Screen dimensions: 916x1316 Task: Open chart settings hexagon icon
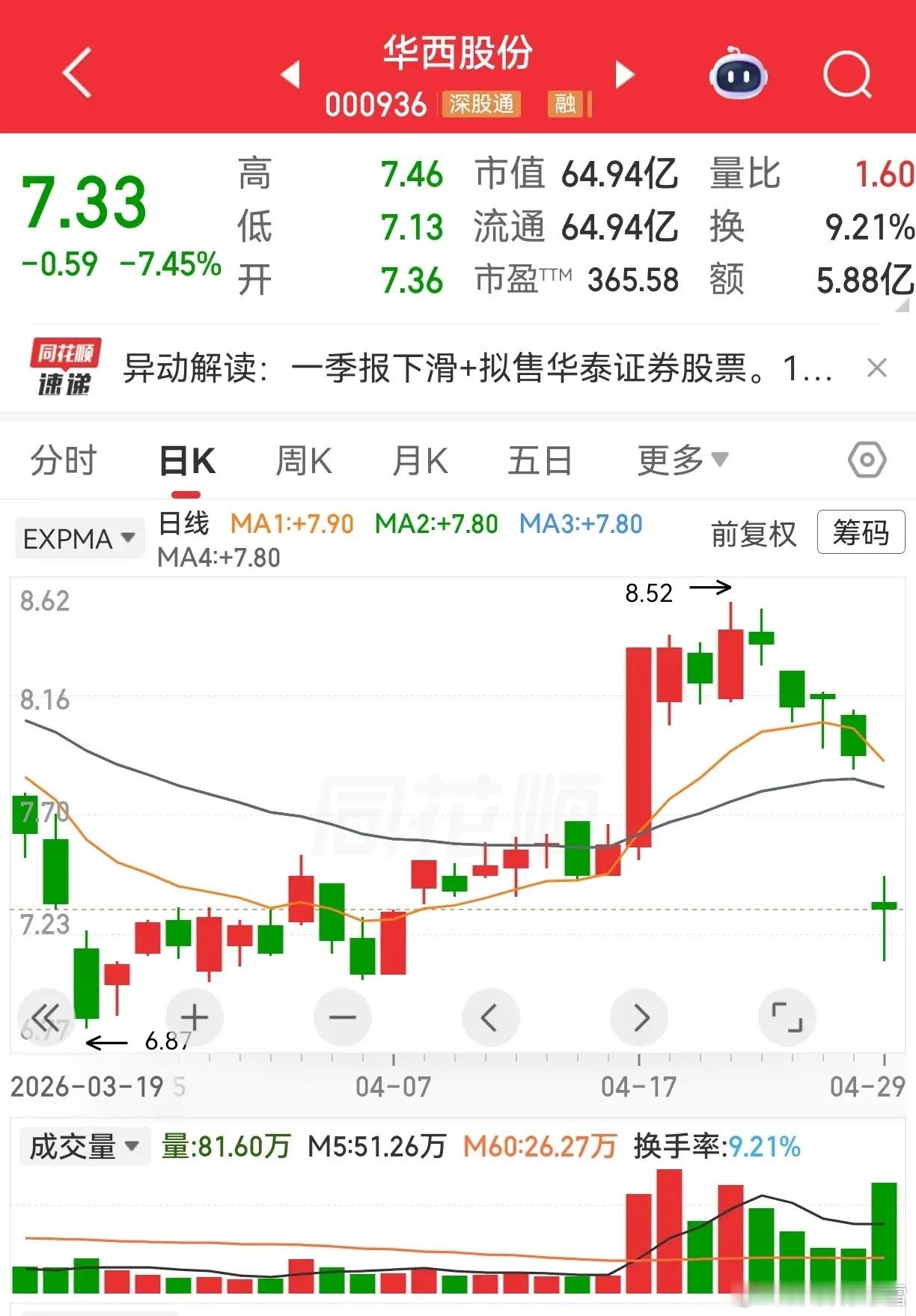point(867,460)
